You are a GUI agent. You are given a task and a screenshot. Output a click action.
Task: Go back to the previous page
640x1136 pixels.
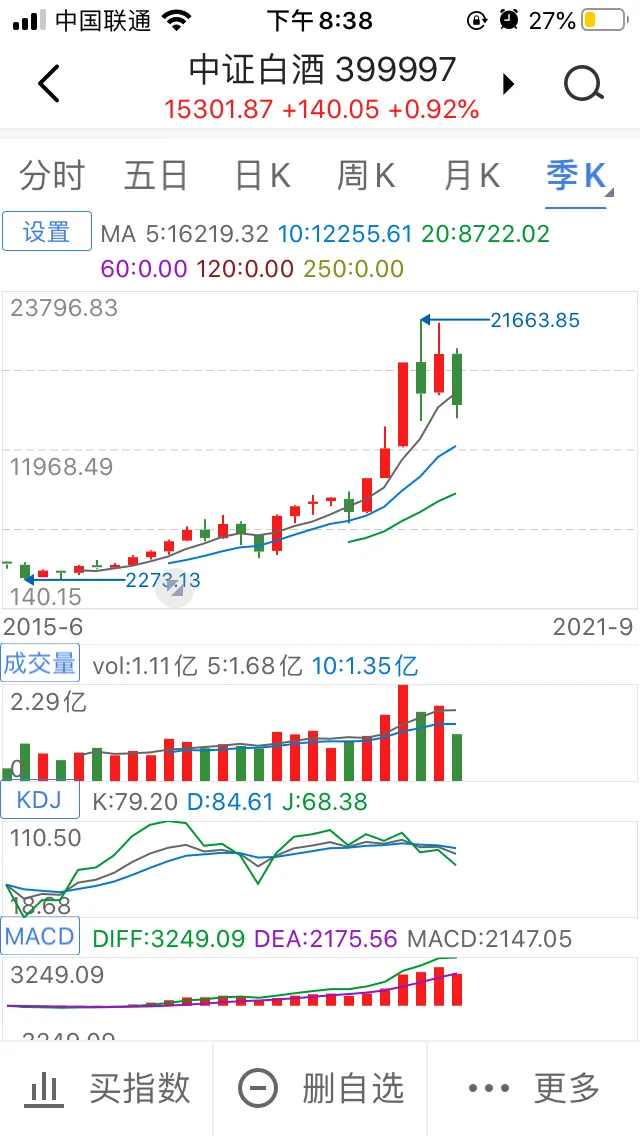pos(49,84)
